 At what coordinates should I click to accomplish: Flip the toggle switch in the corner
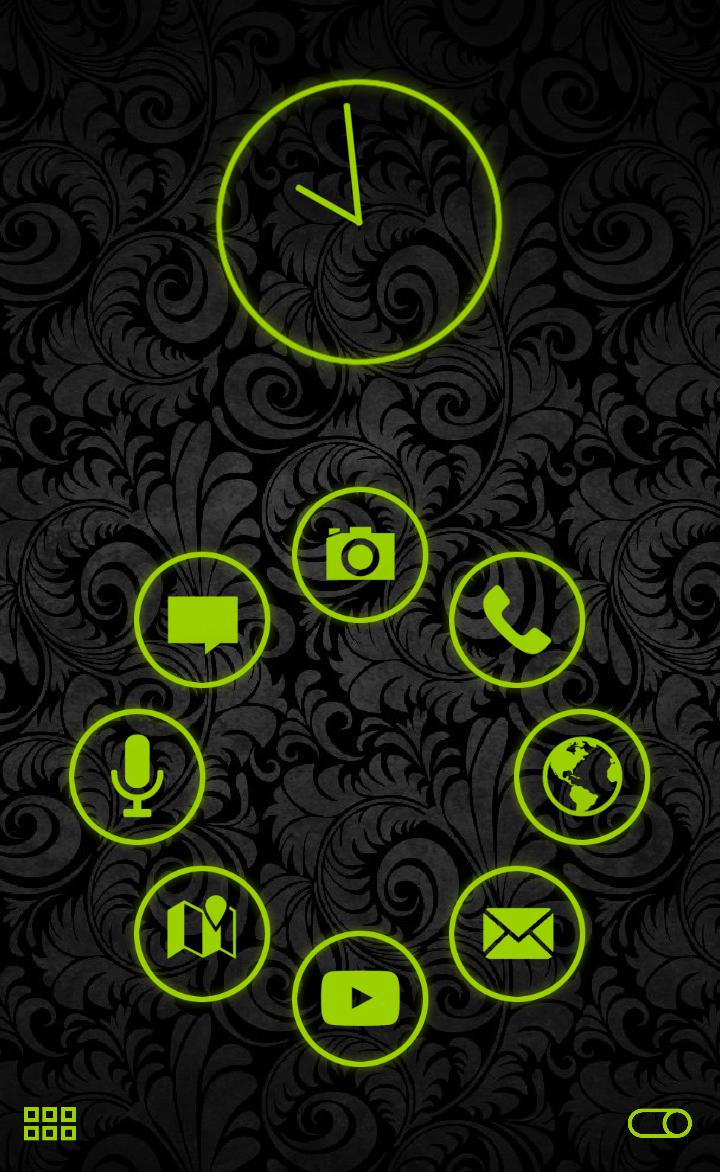coord(659,1123)
